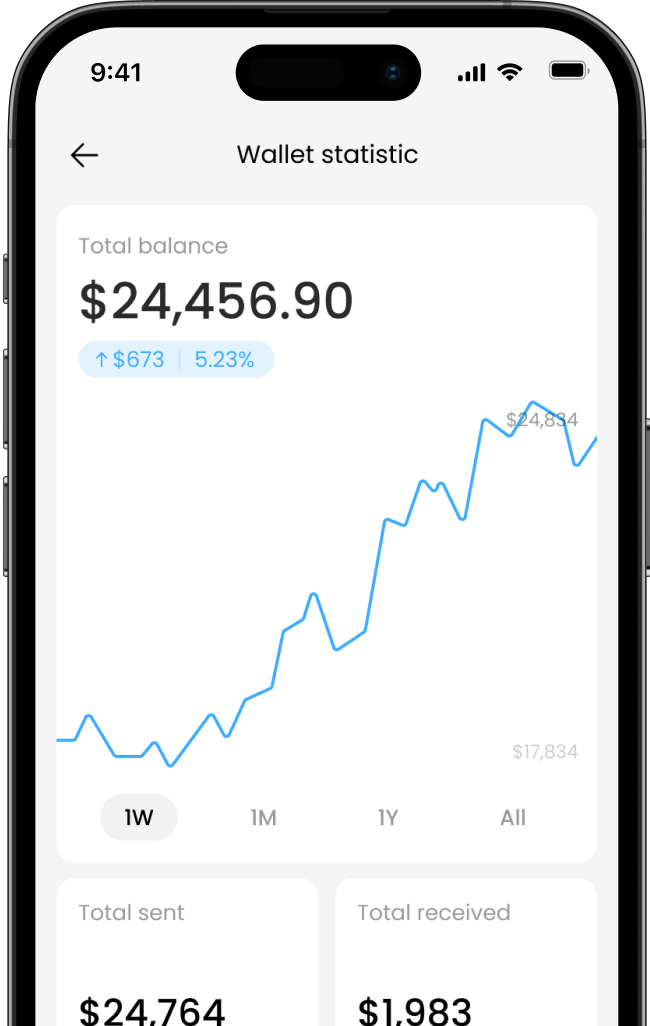Select the 1W time range
Viewport: 650px width, 1026px height.
139,818
